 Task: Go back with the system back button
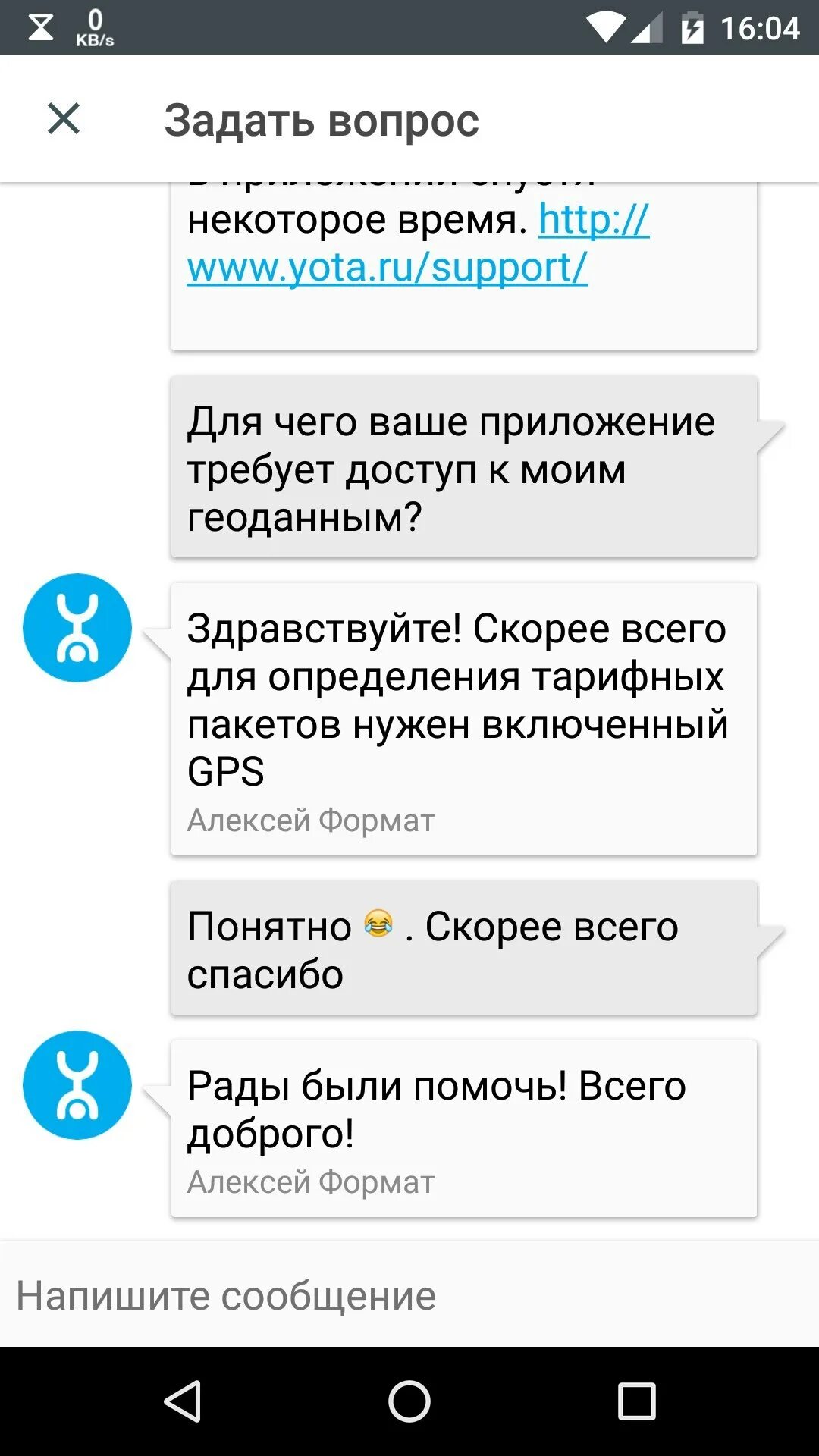[x=183, y=1401]
